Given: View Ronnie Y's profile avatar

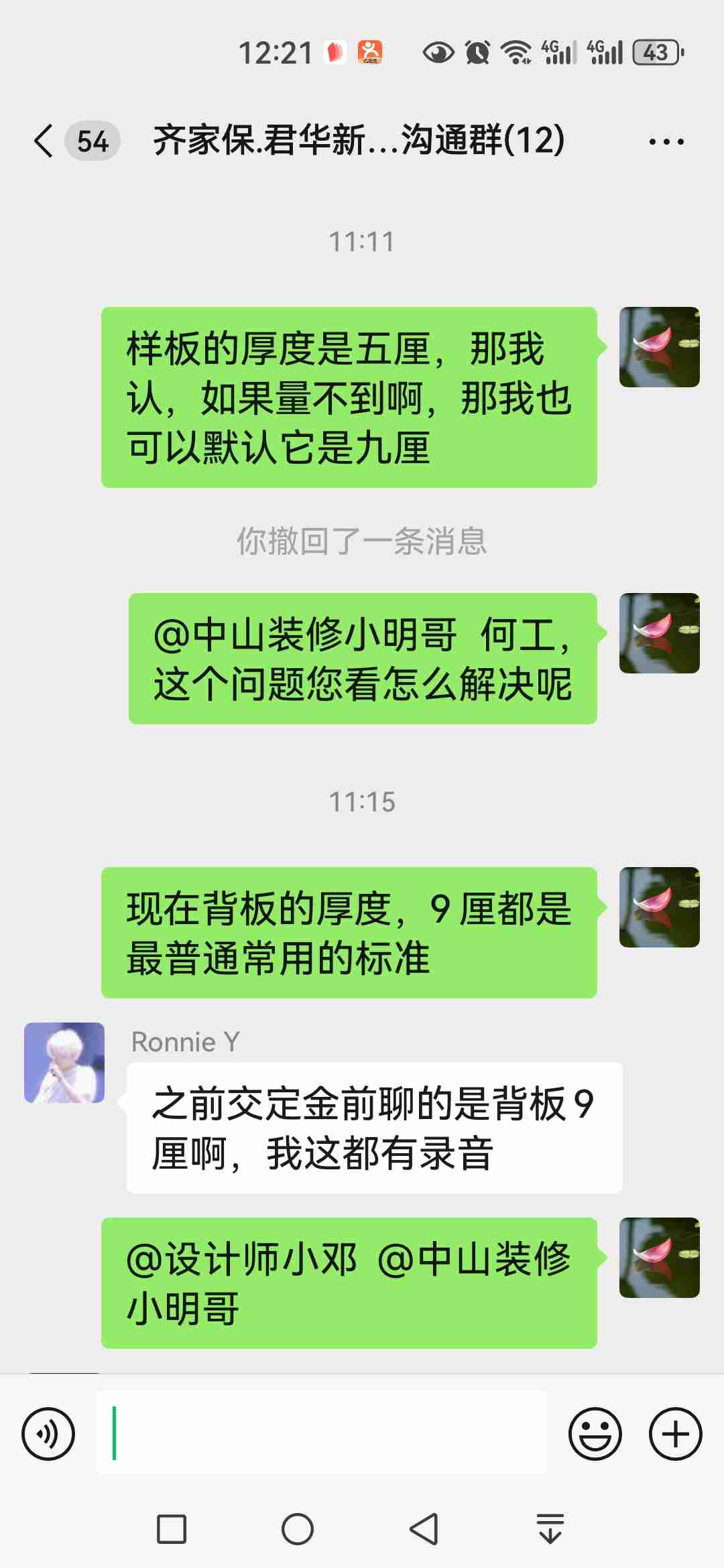Looking at the screenshot, I should [x=64, y=1063].
